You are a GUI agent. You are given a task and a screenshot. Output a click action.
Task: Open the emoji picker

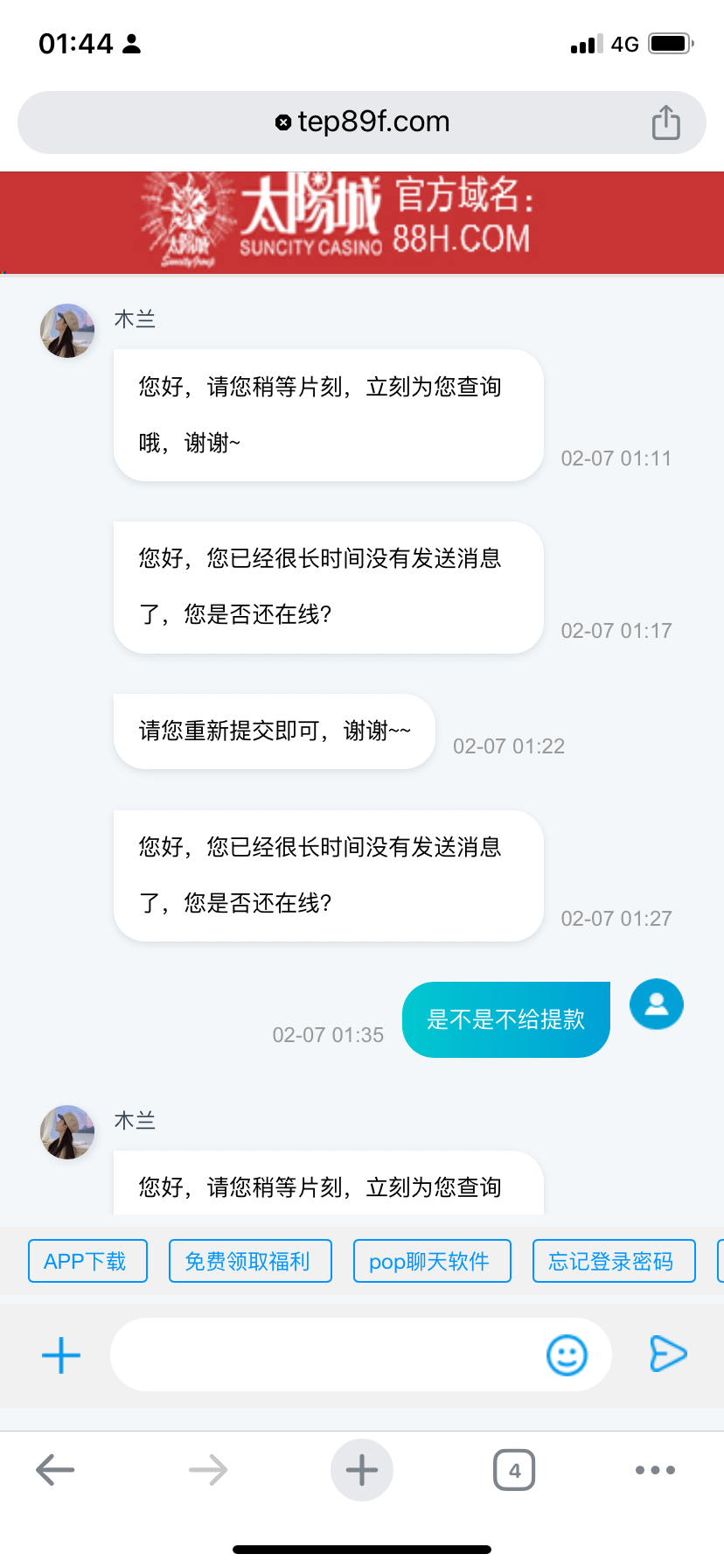click(x=567, y=1355)
